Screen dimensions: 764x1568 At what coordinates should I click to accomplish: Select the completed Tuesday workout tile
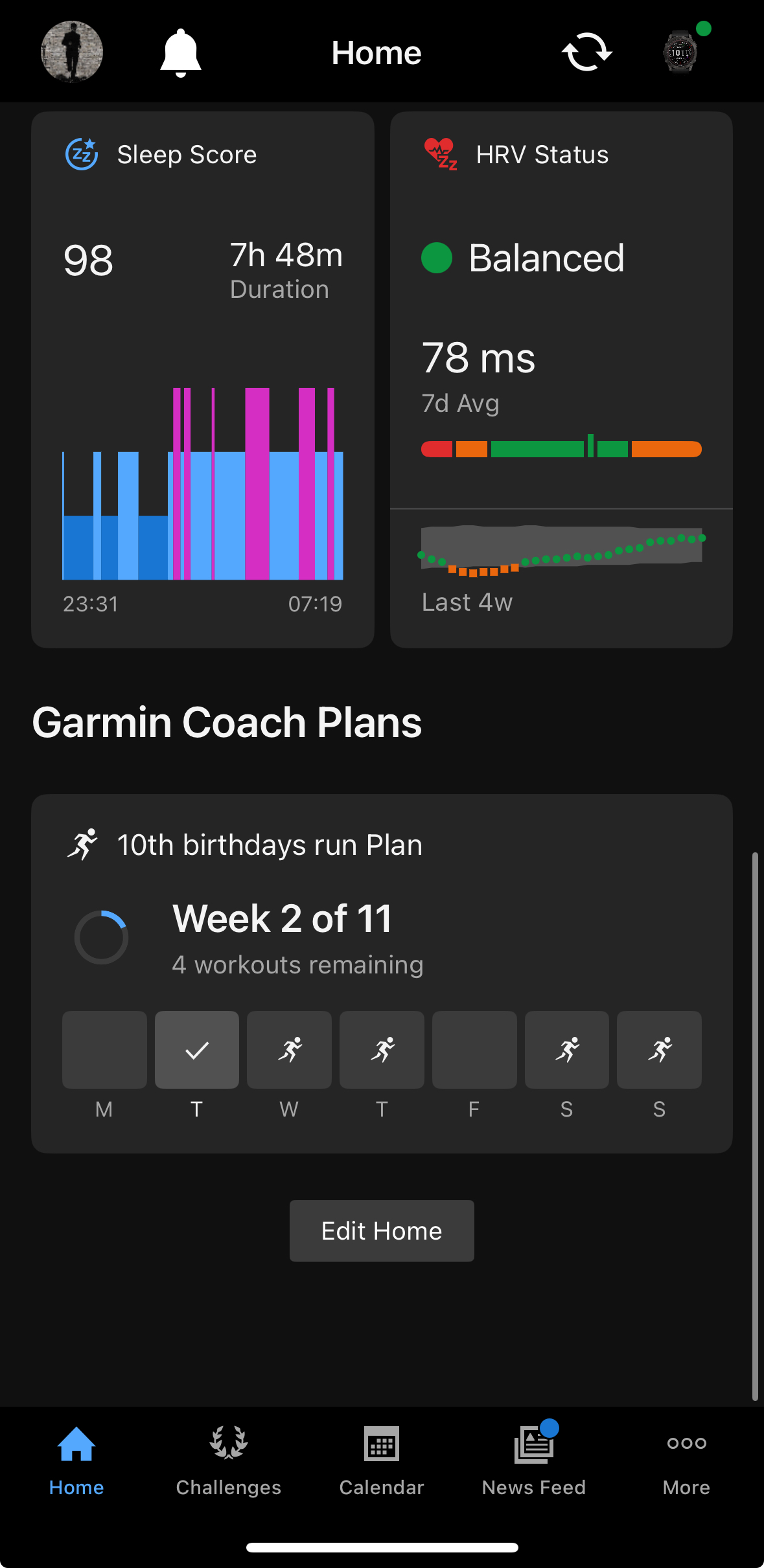pyautogui.click(x=197, y=1050)
